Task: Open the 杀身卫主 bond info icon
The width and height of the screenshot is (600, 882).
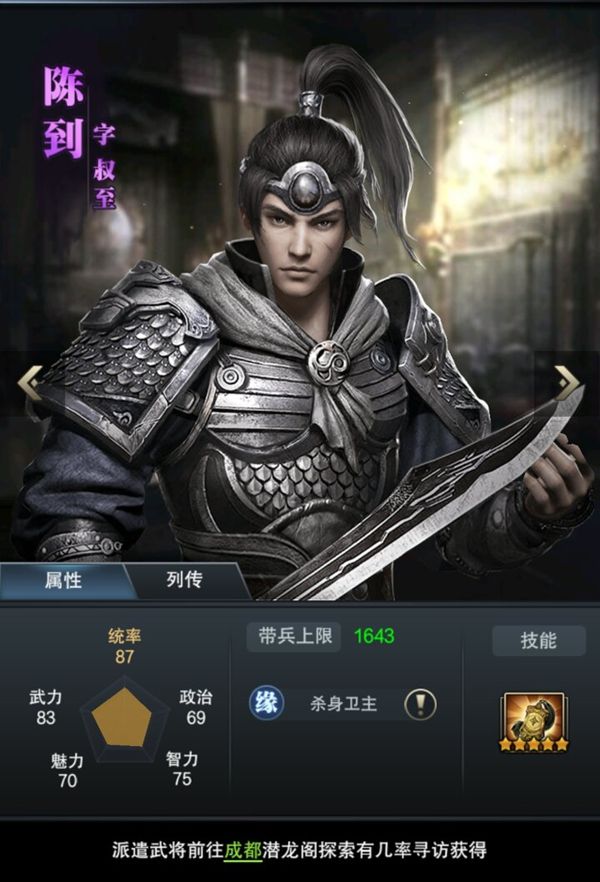Action: [421, 704]
